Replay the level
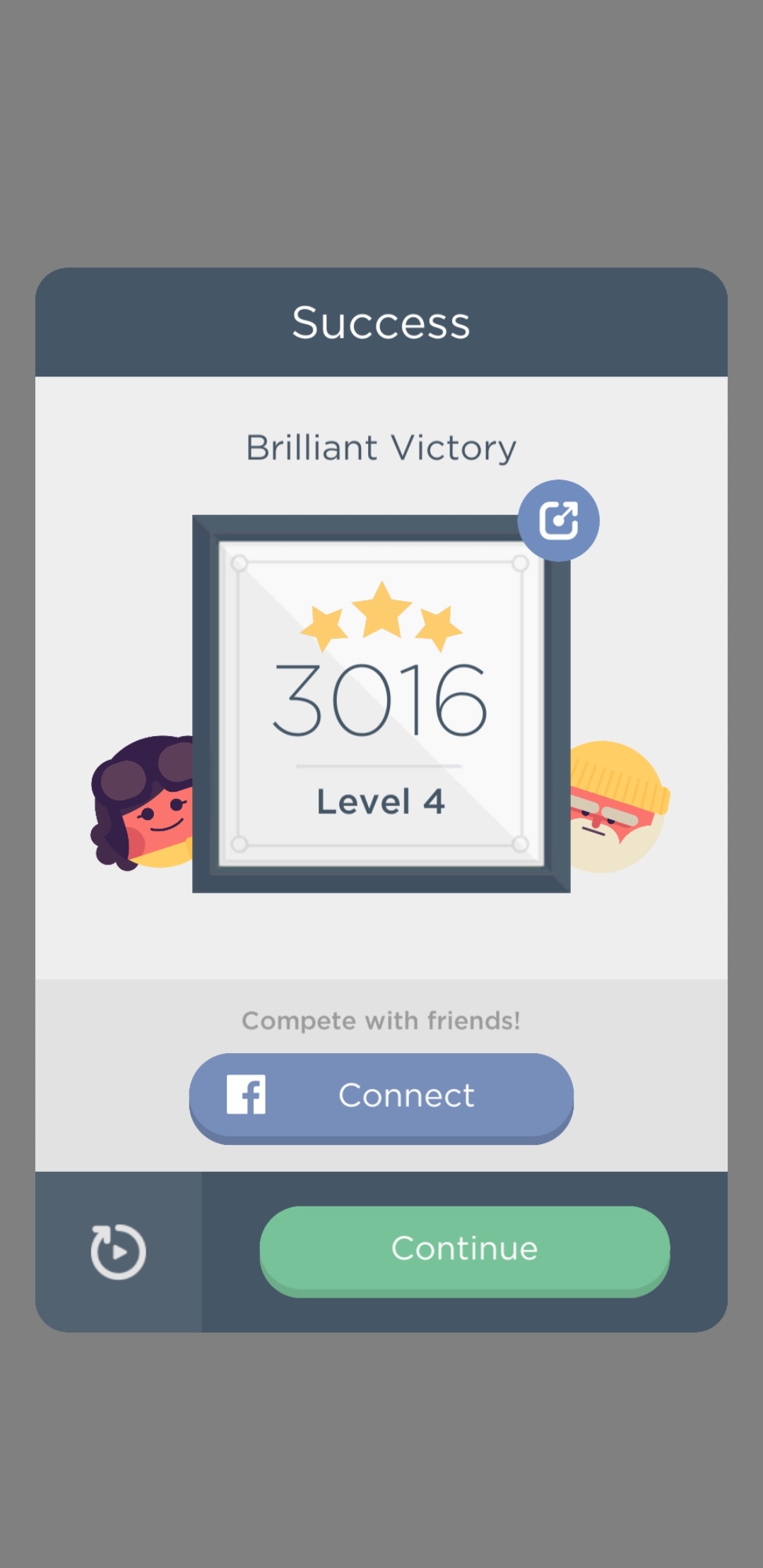Viewport: 763px width, 1568px height. pos(118,1252)
